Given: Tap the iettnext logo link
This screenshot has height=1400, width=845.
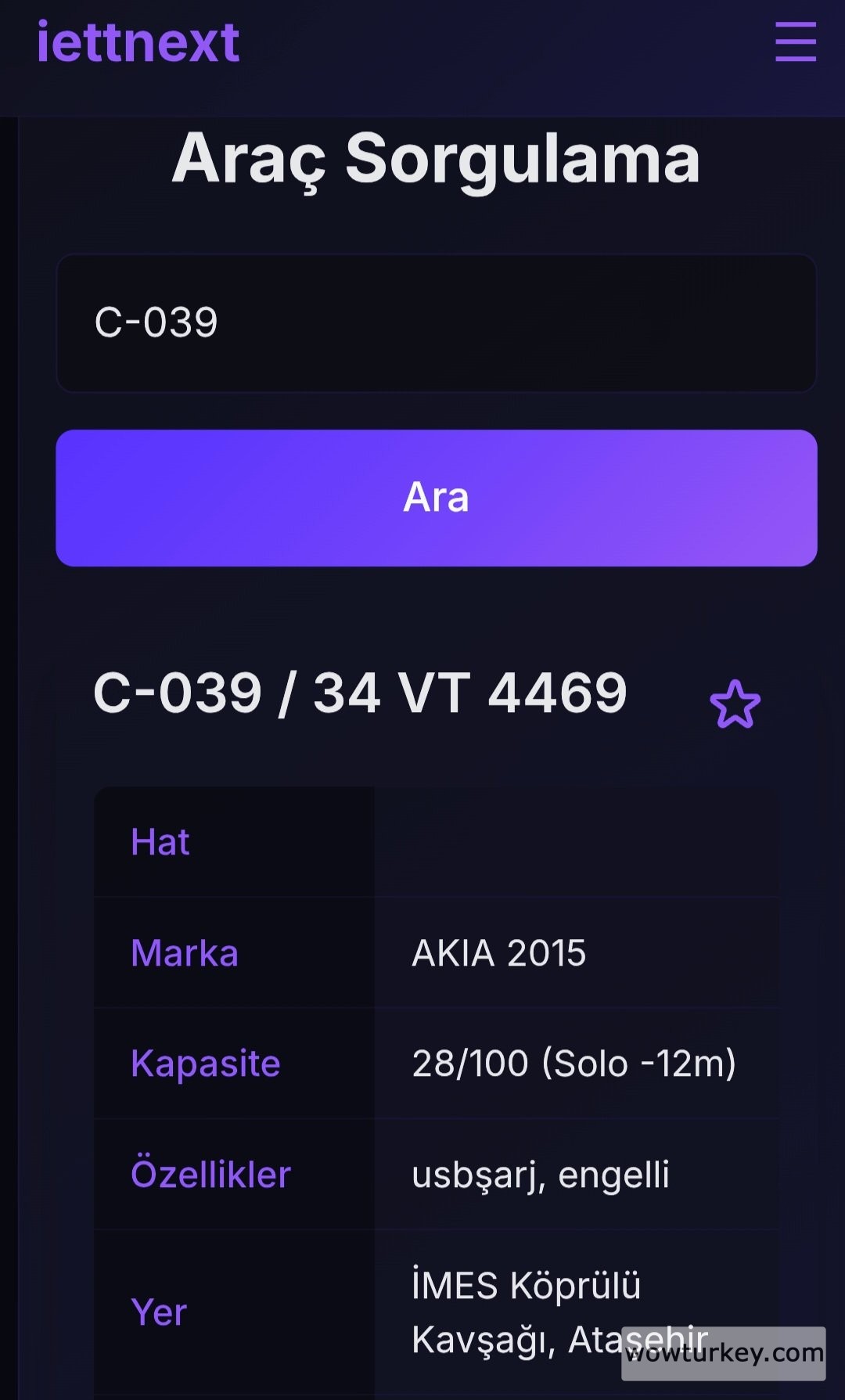Looking at the screenshot, I should pos(138,42).
